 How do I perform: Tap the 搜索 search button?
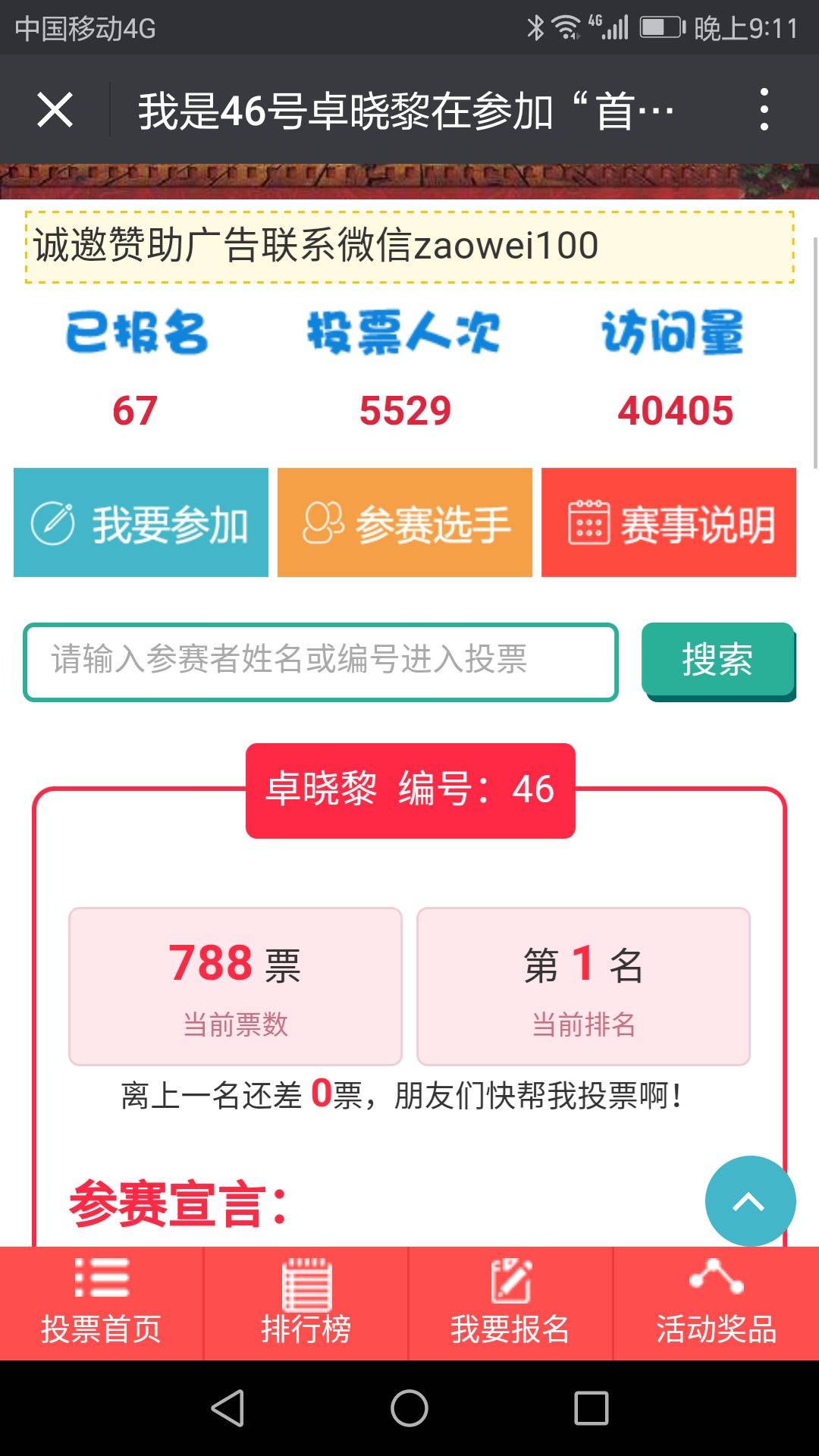[x=718, y=661]
